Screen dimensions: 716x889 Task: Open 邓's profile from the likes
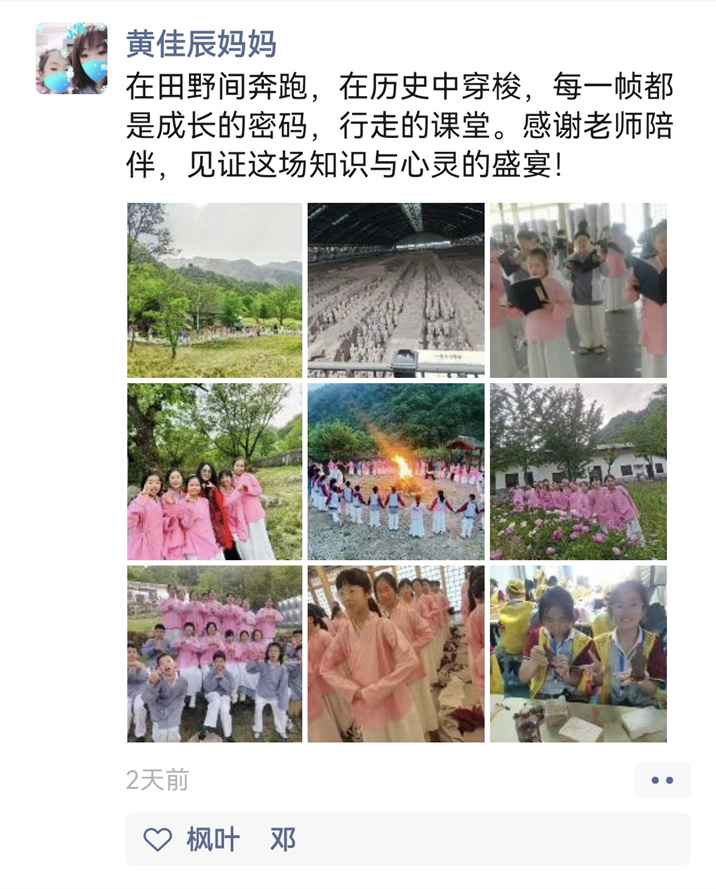(x=283, y=839)
